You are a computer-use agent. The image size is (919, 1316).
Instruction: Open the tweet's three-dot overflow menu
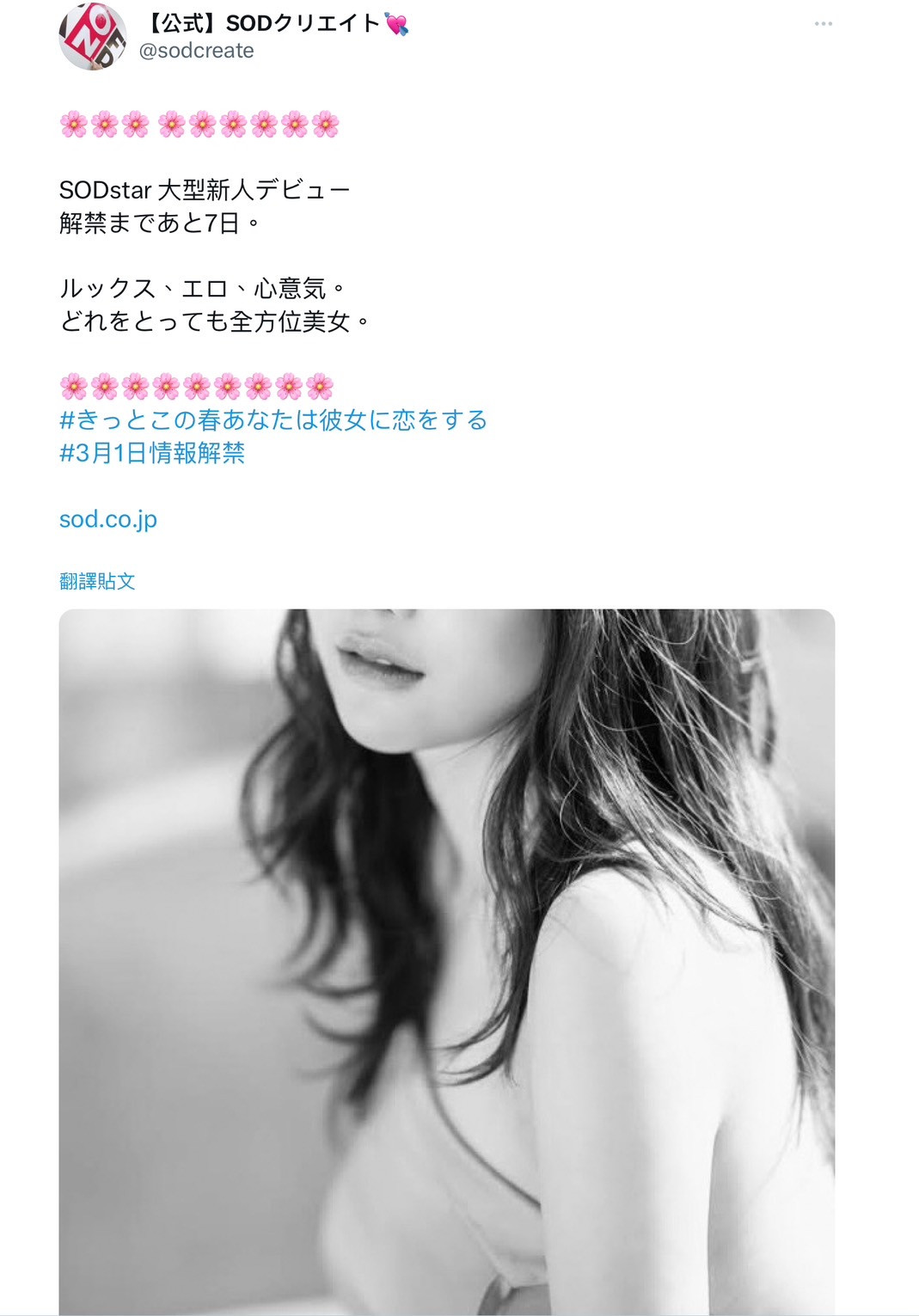coord(823,24)
